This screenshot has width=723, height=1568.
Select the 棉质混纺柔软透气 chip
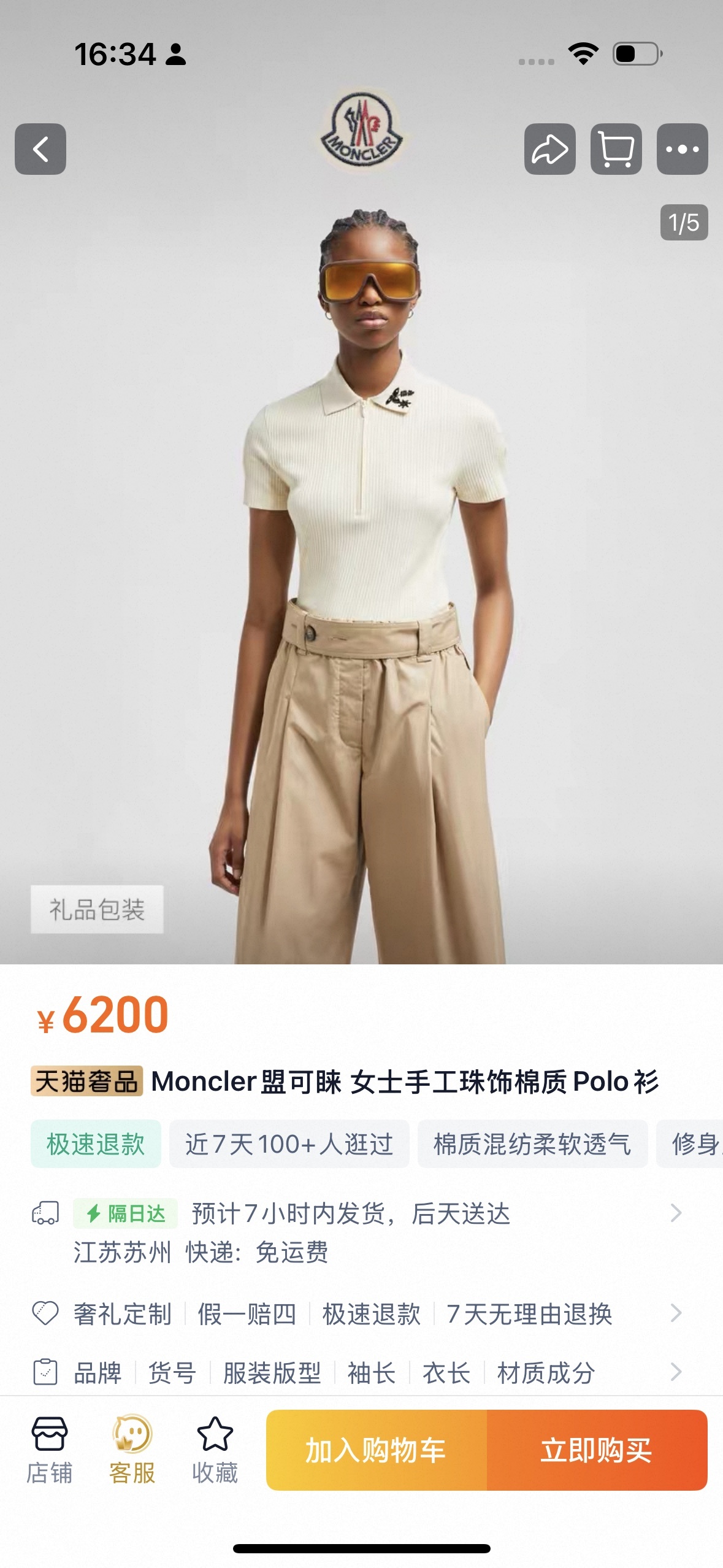pyautogui.click(x=532, y=1144)
